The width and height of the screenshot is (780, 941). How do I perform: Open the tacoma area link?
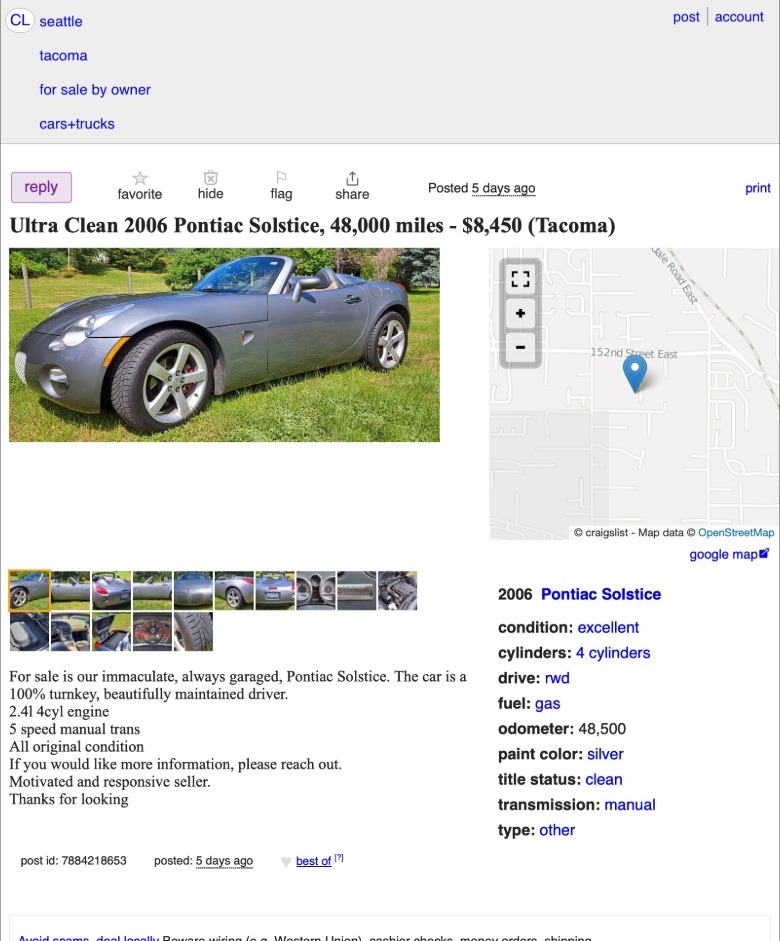pos(63,56)
